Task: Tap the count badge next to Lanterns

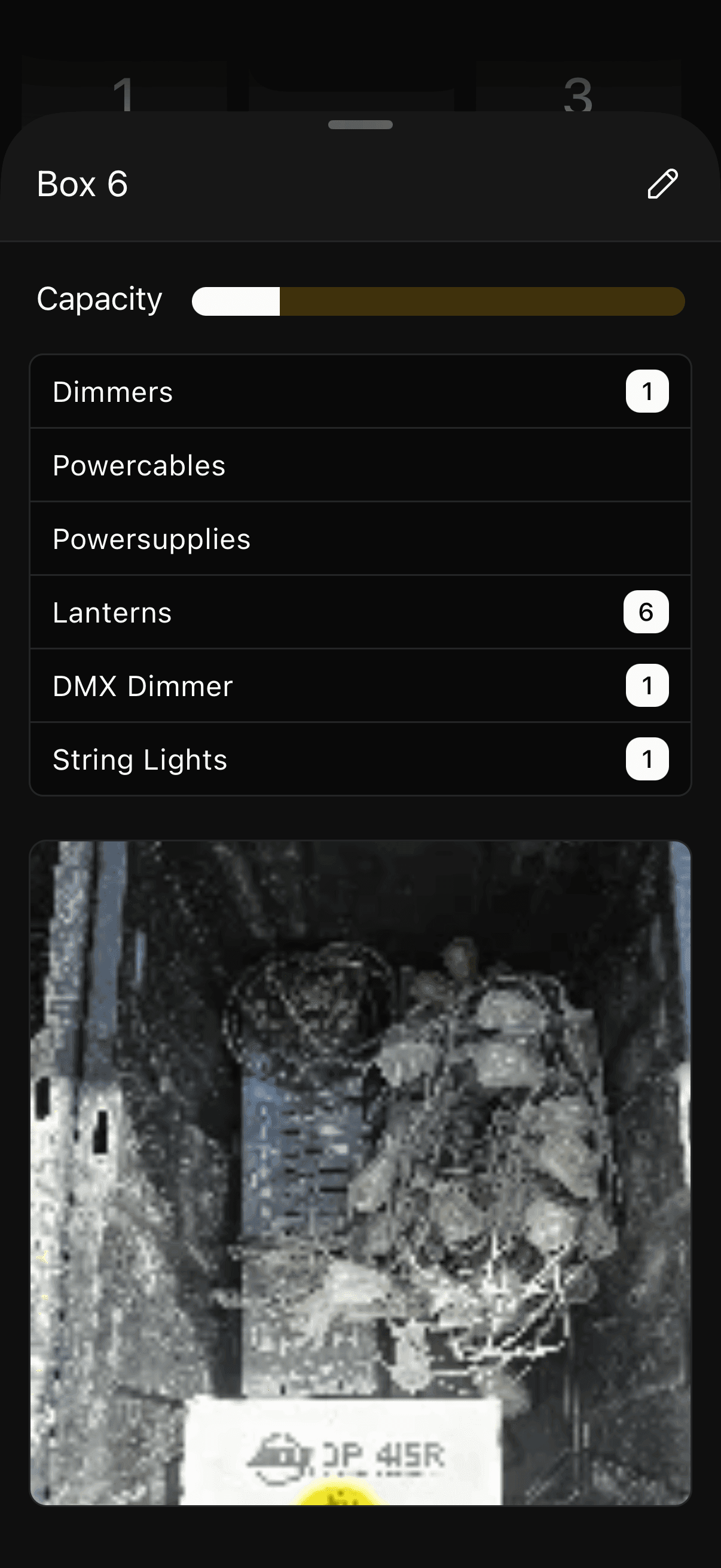Action: (x=647, y=612)
